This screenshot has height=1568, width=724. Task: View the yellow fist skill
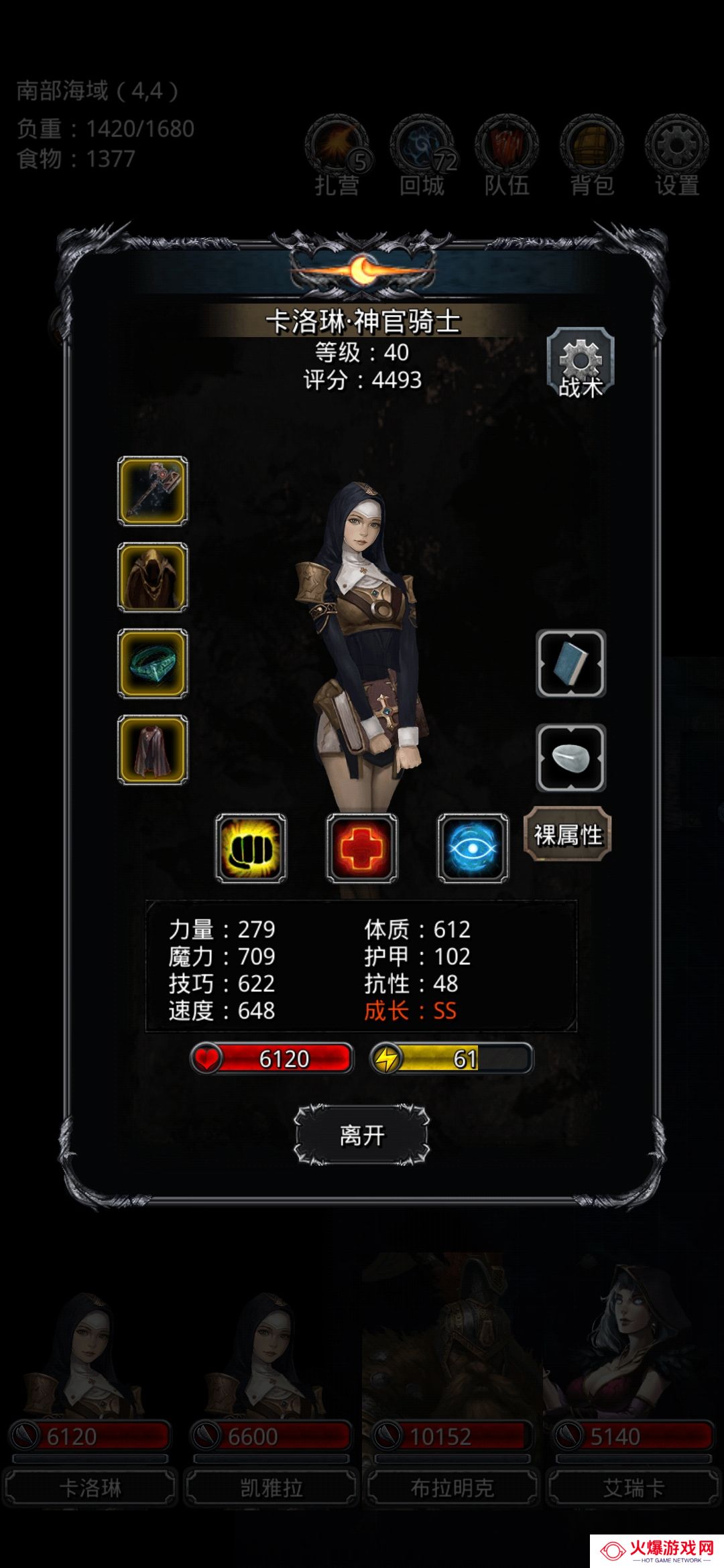[251, 848]
